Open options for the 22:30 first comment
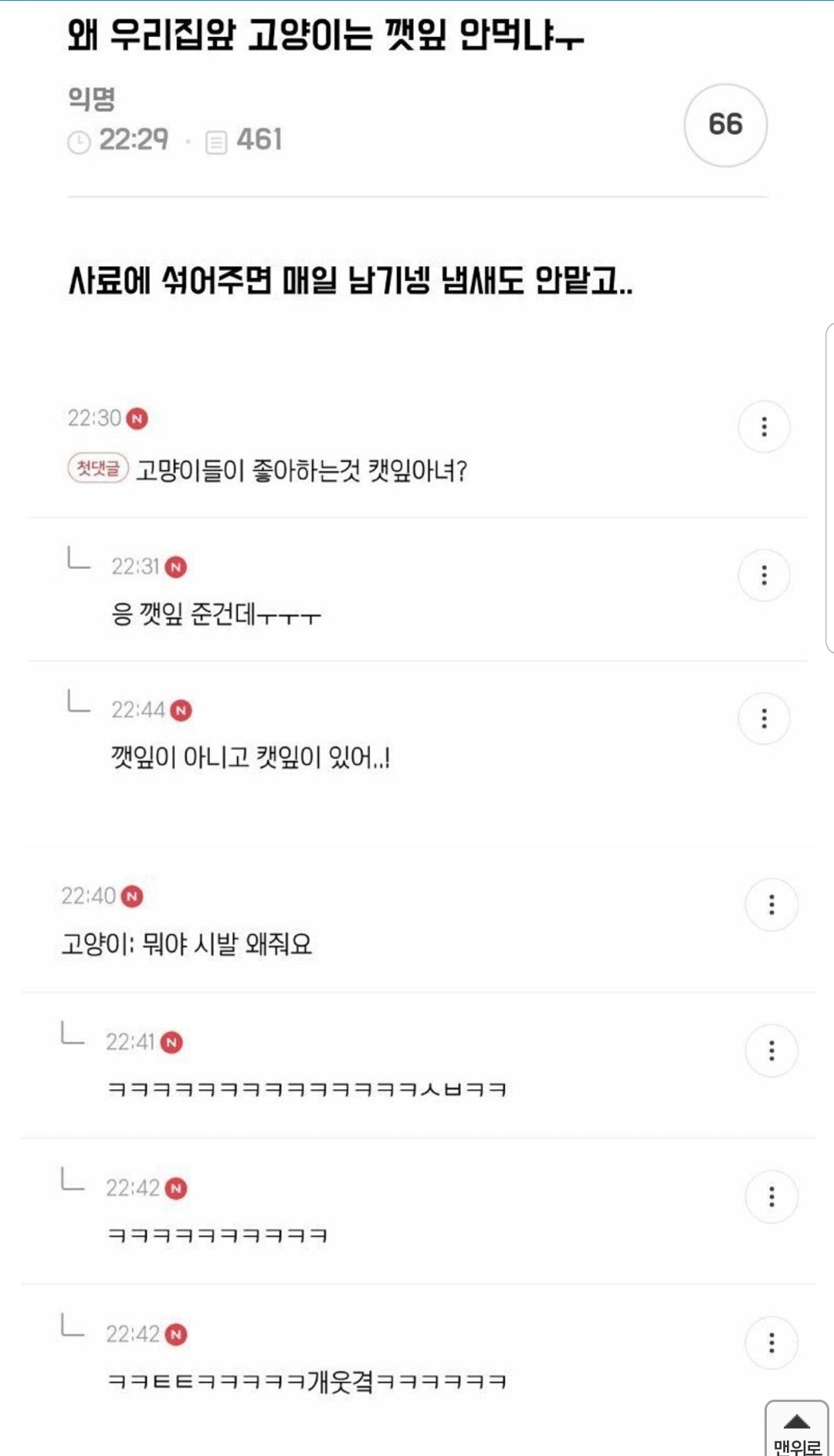 point(764,427)
